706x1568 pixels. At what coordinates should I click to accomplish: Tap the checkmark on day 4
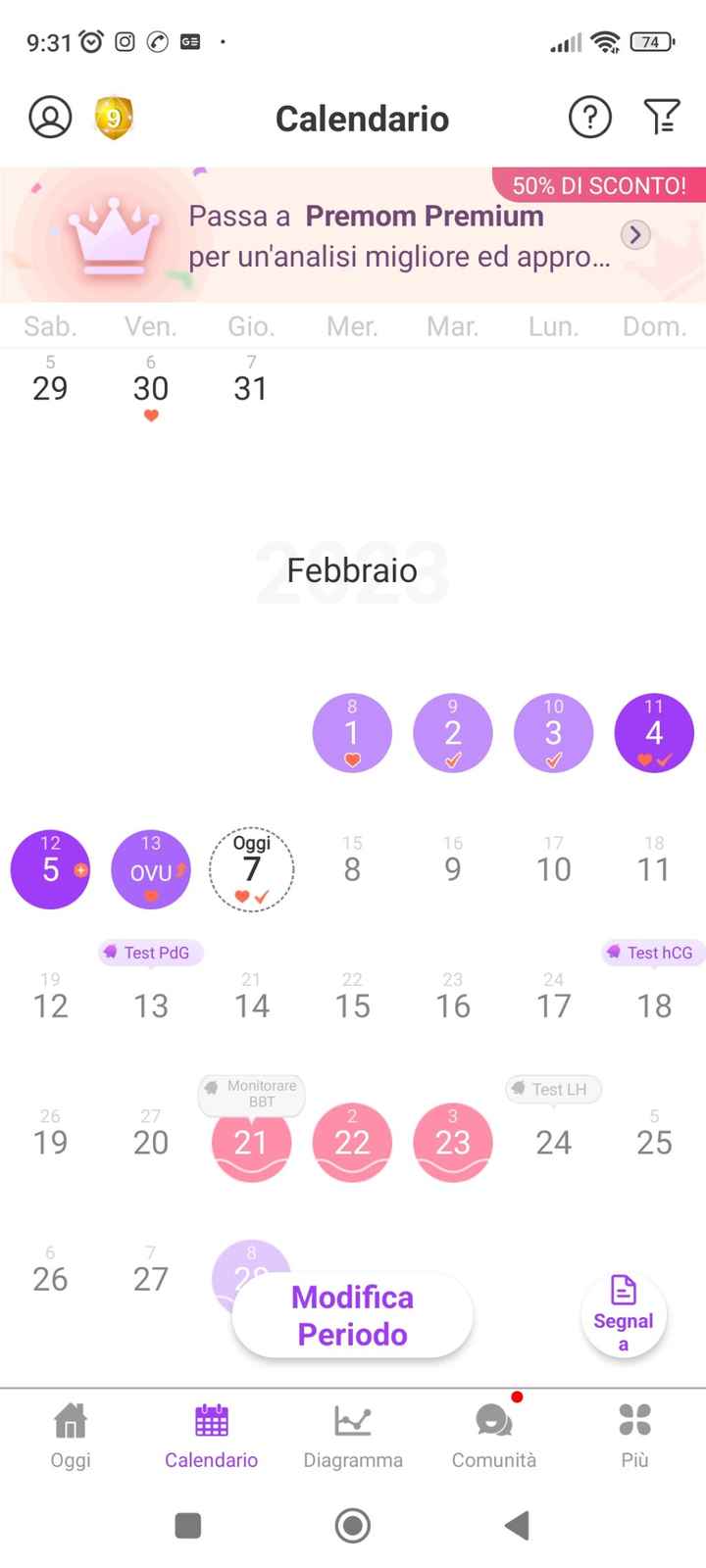[663, 759]
